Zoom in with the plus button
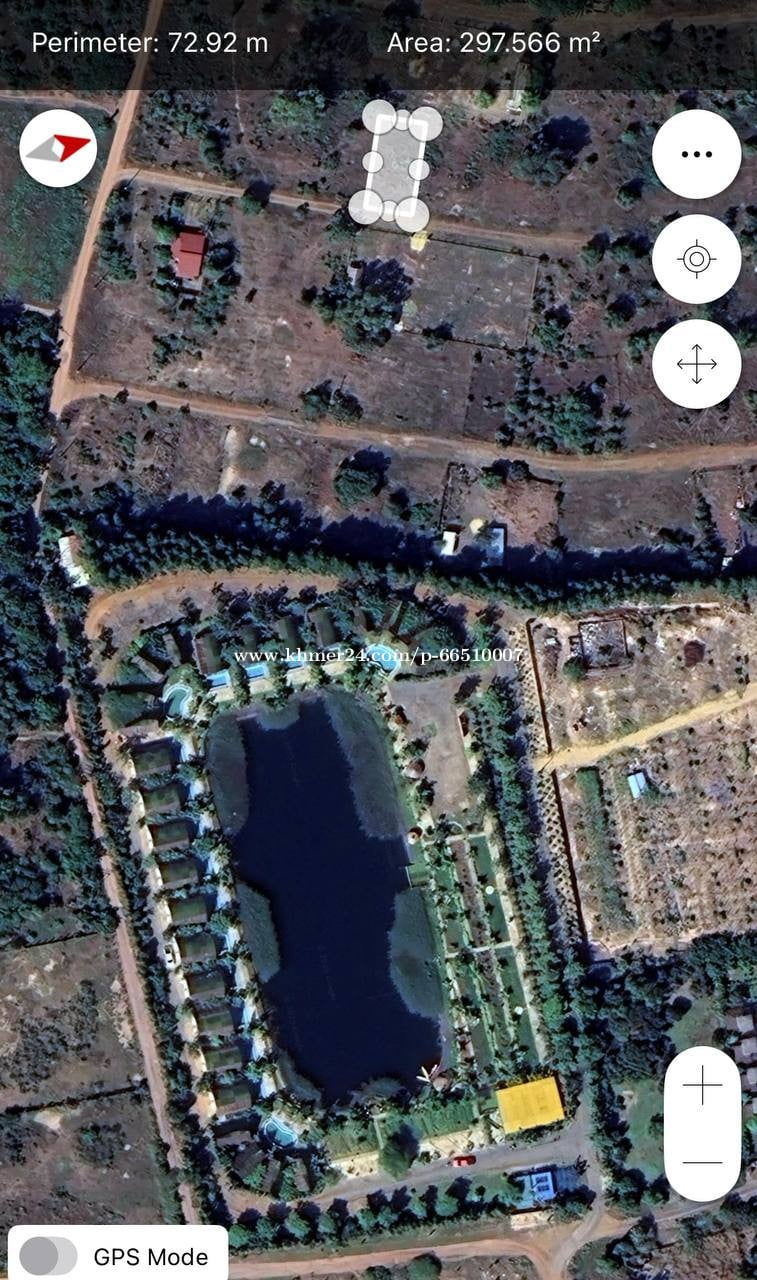The image size is (757, 1280). tap(702, 1085)
